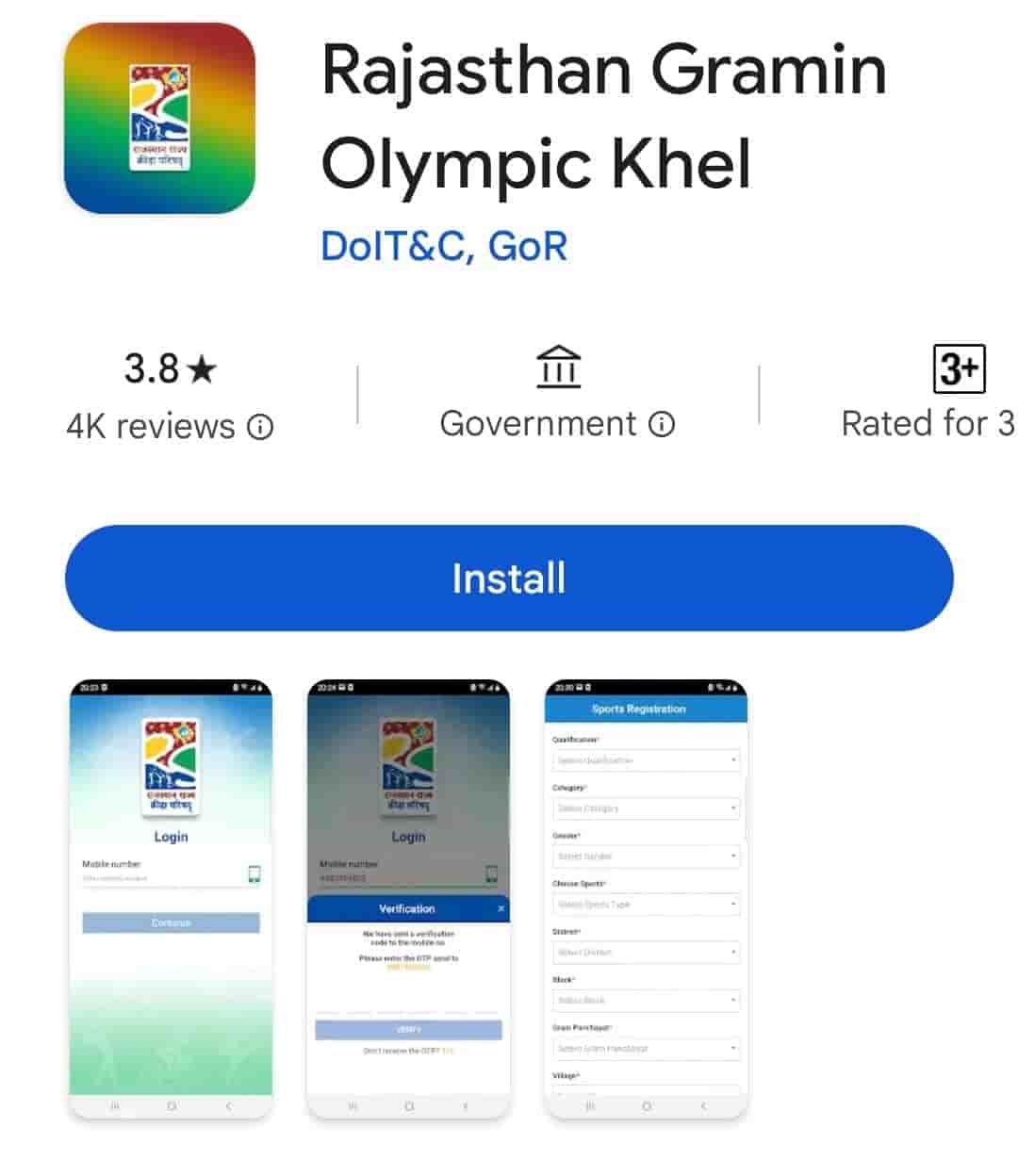Screen dimensions: 1018x1176
Task: Expand the Select Gender dropdown
Action: click(x=645, y=857)
